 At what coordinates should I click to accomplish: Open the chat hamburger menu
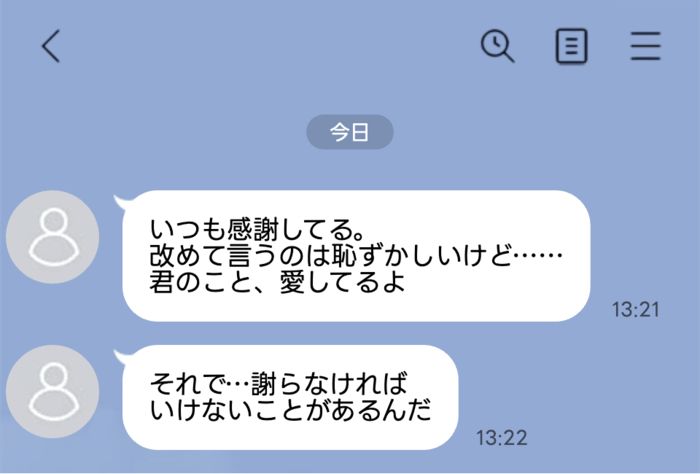[x=645, y=46]
